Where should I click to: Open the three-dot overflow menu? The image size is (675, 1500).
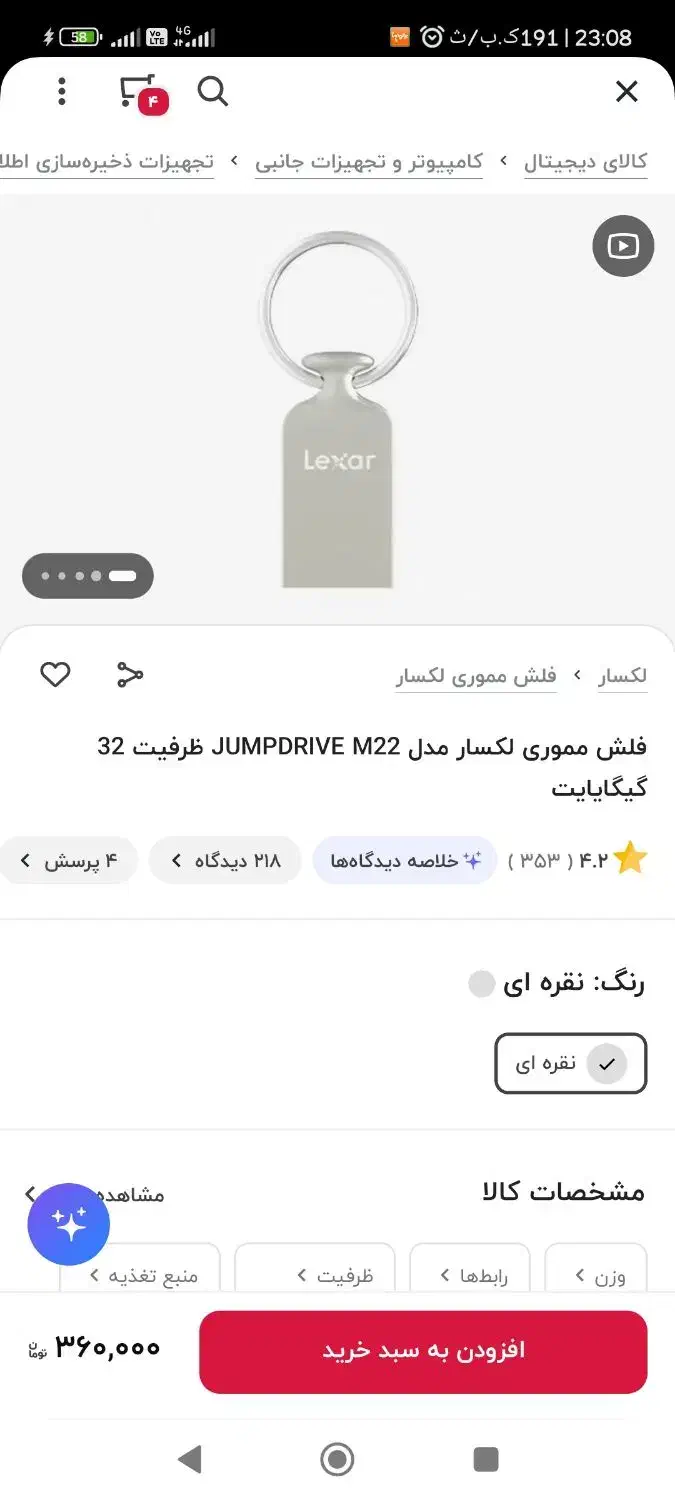[x=62, y=92]
